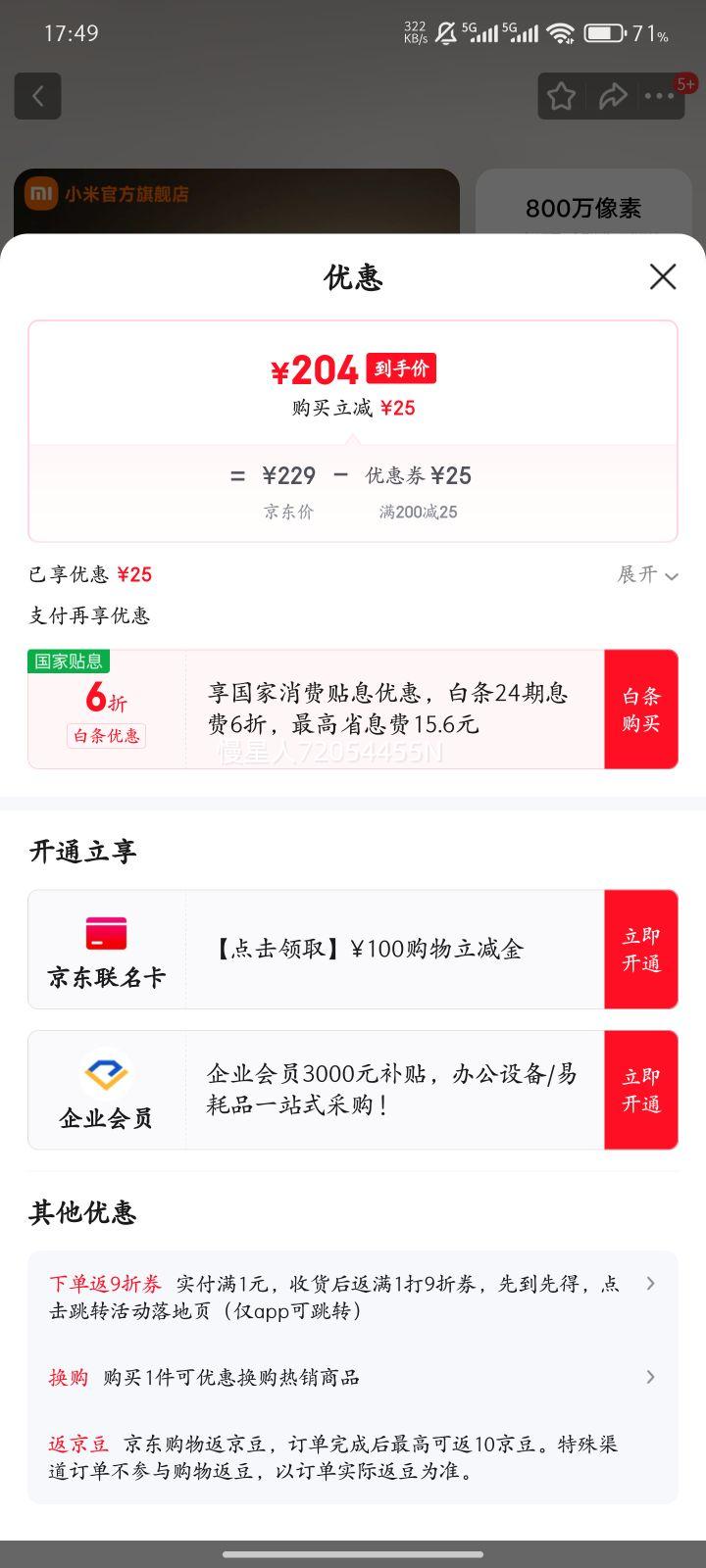
Task: Tap the three-dot more options icon
Action: click(661, 95)
